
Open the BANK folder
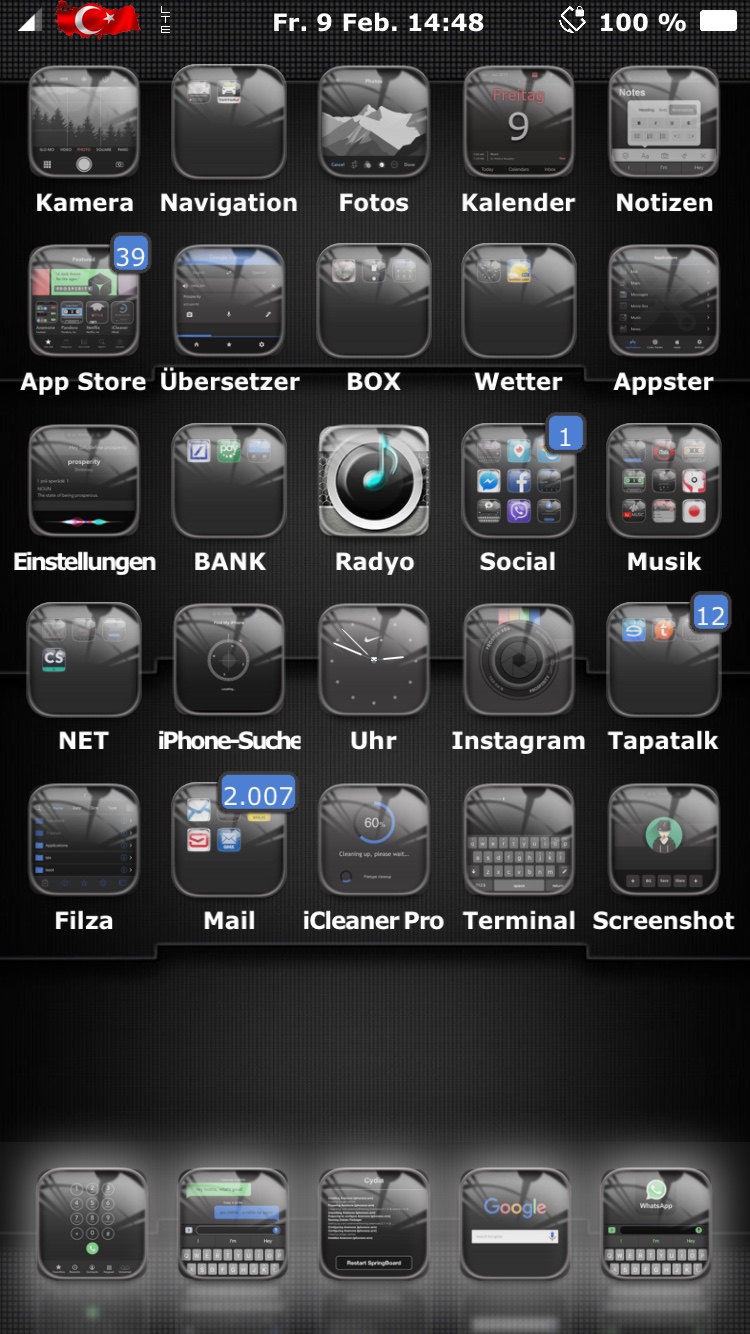[x=229, y=481]
